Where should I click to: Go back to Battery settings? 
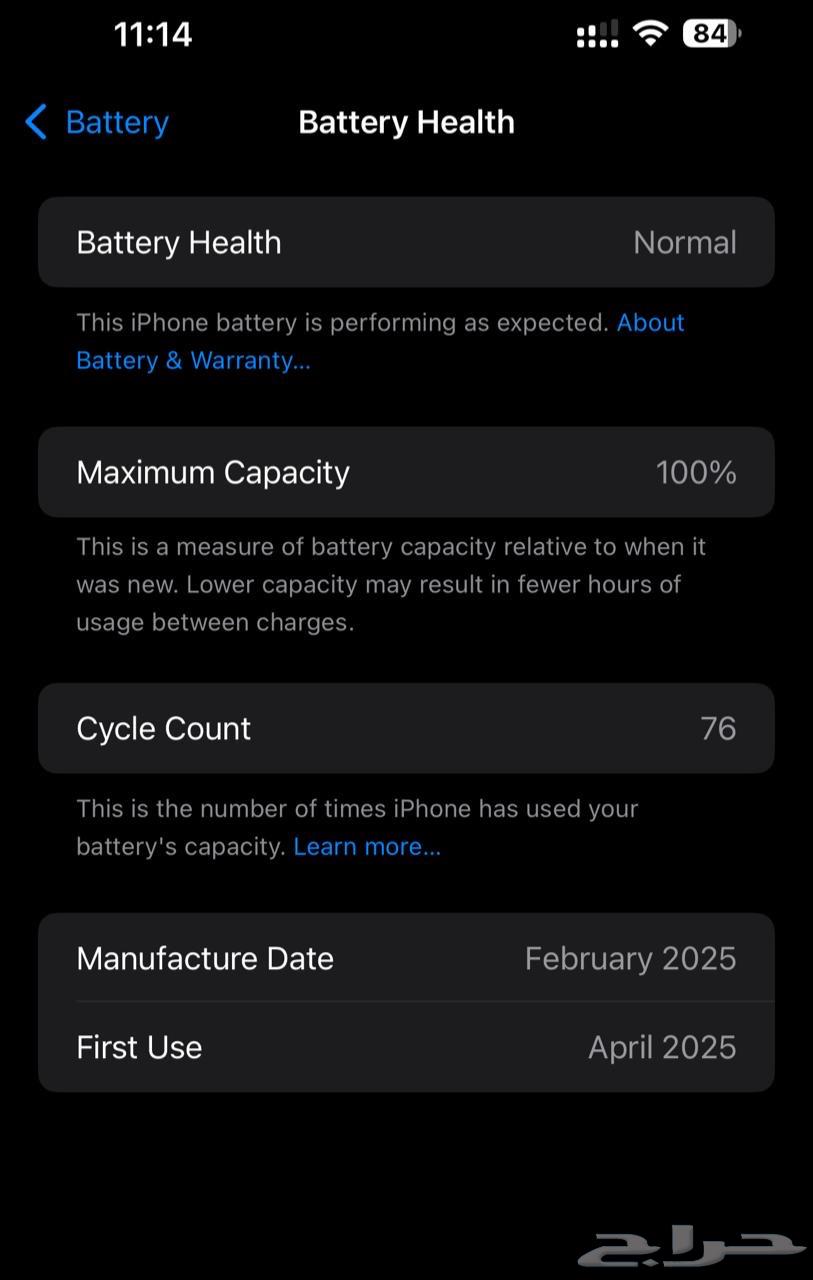coord(97,122)
